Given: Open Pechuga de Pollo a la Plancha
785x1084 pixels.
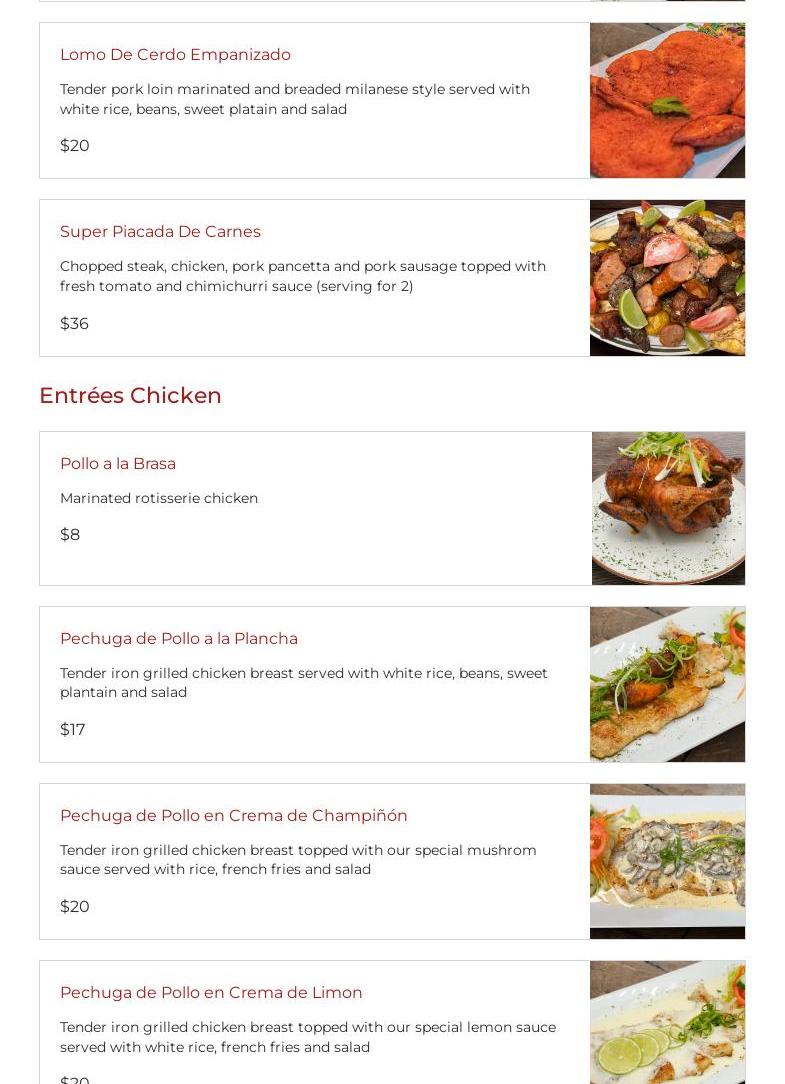Looking at the screenshot, I should tap(179, 639).
